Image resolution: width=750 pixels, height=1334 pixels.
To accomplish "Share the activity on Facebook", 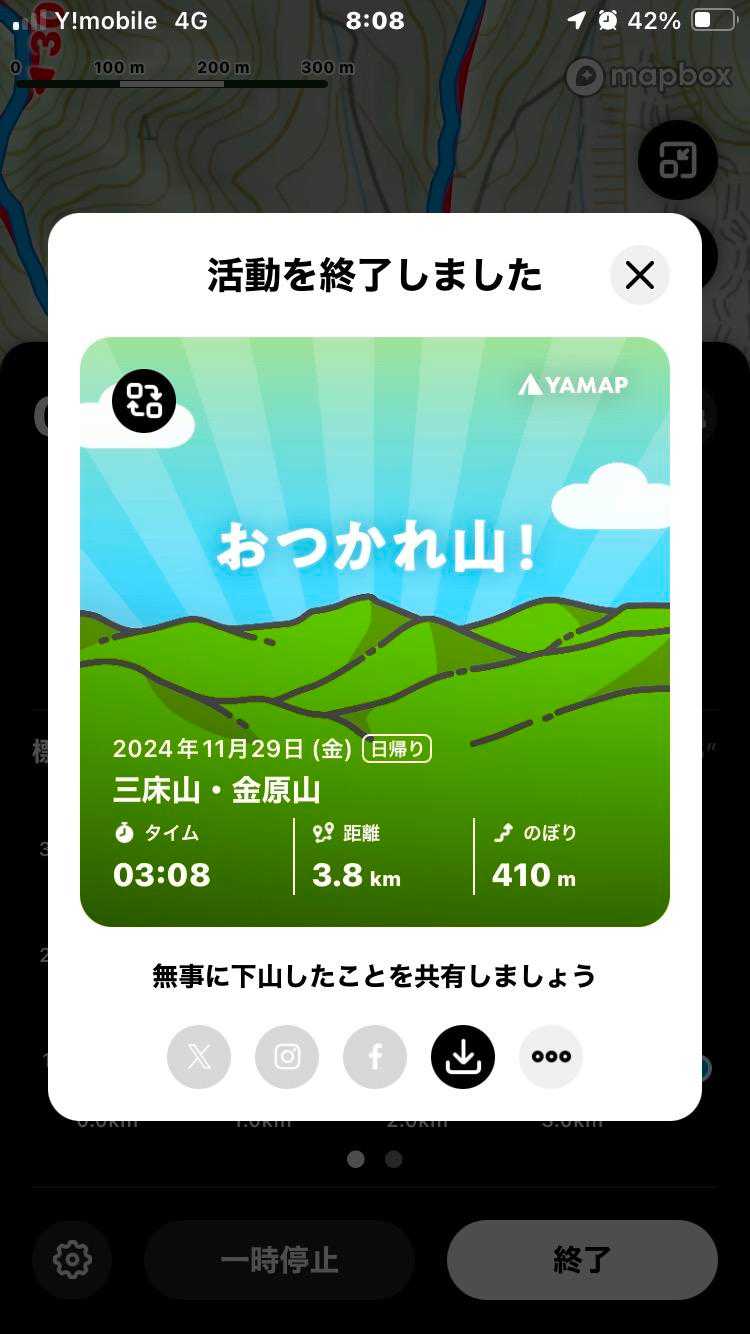I will (375, 1057).
